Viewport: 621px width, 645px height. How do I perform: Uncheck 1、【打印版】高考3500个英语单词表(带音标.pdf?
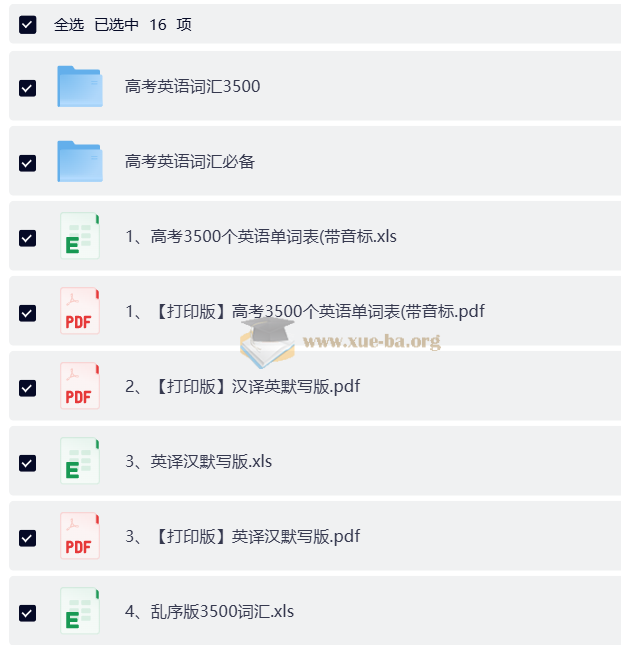[28, 312]
